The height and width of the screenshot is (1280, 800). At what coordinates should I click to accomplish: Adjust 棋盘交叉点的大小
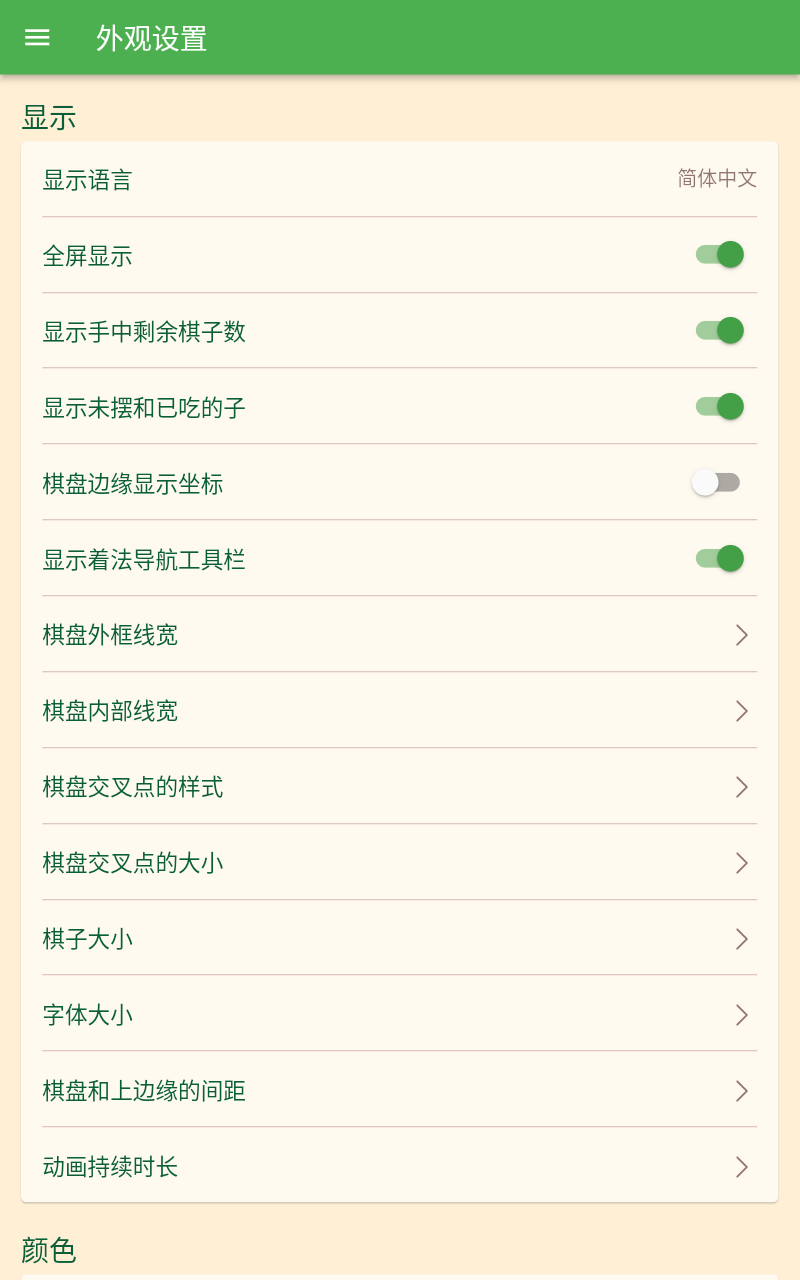coord(399,863)
